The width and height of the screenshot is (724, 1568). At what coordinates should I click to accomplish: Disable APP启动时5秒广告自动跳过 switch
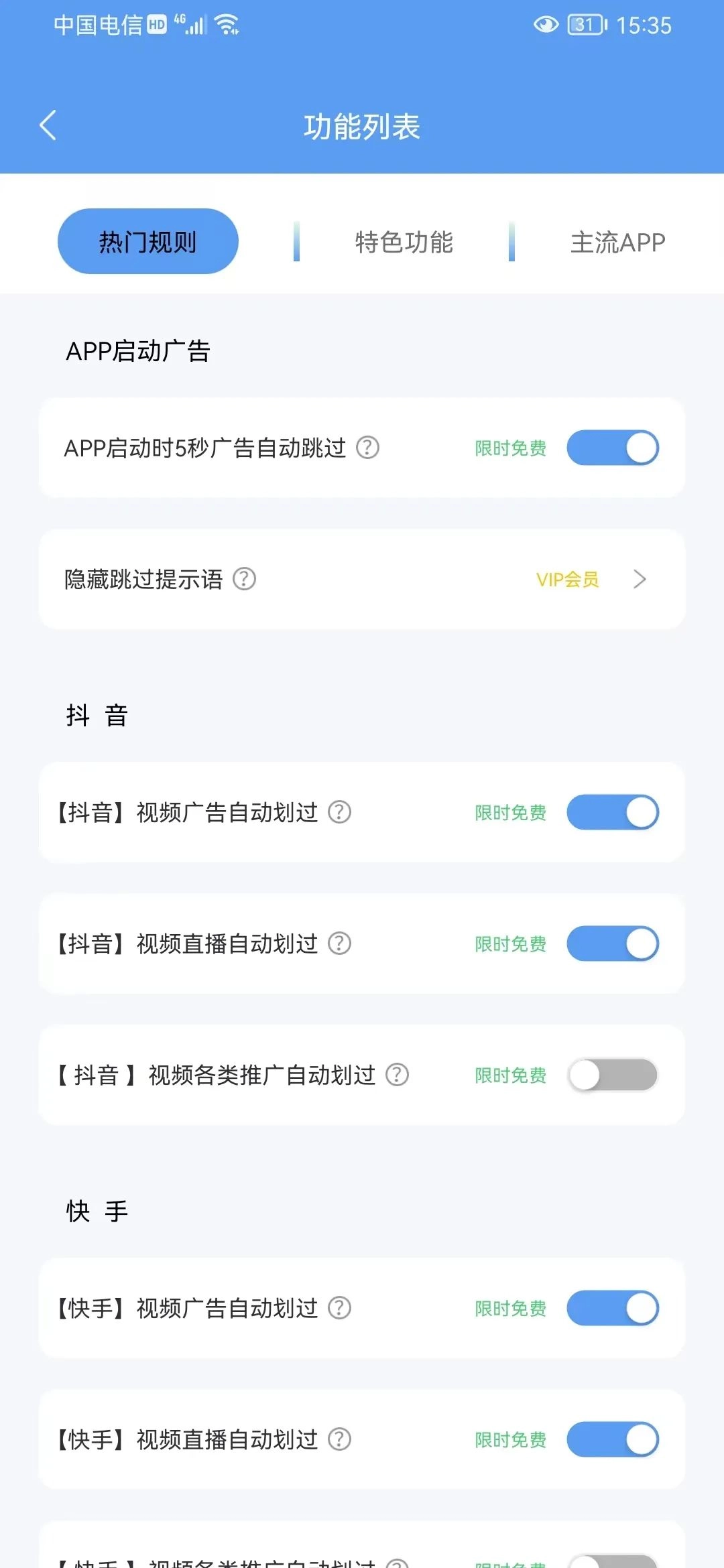point(612,448)
